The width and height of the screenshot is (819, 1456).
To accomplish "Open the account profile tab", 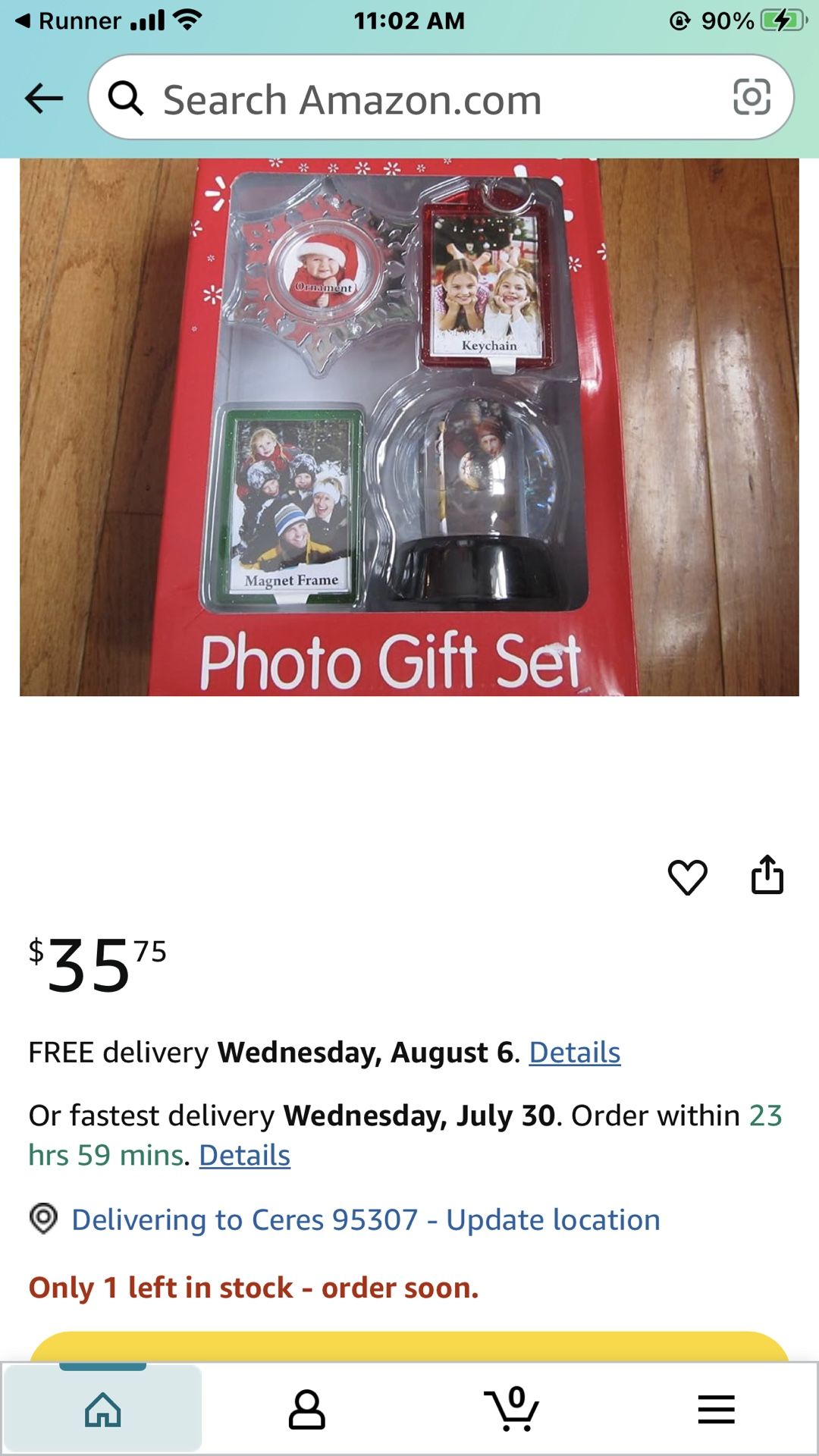I will 306,1410.
